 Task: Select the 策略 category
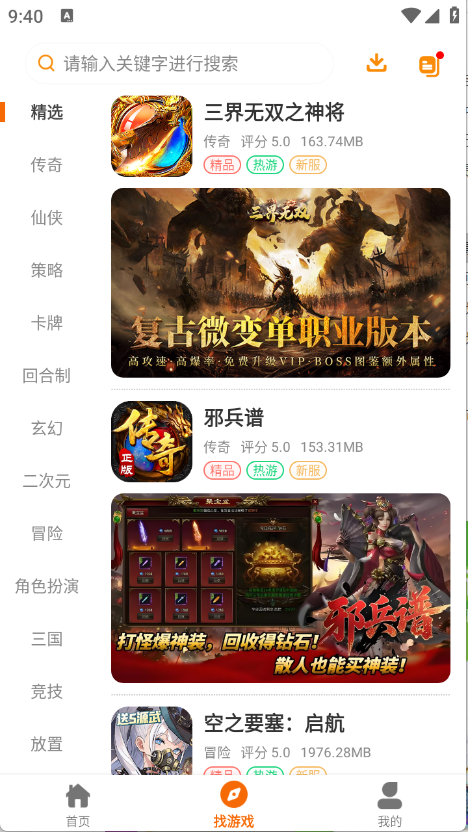[x=47, y=270]
